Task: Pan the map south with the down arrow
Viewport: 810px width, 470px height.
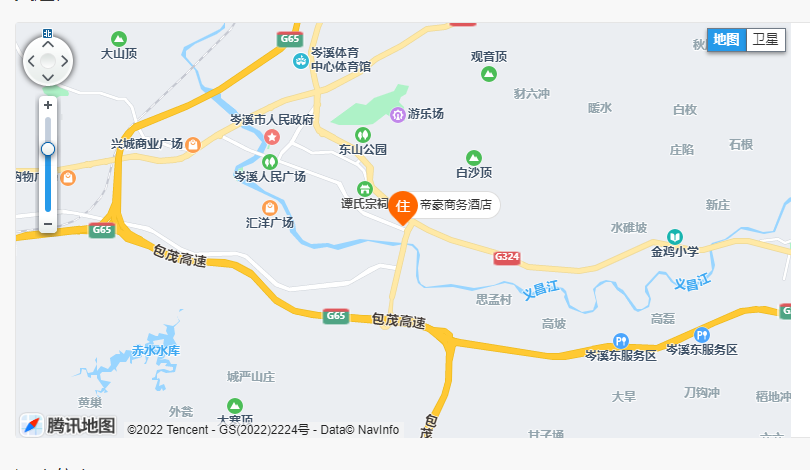Action: point(48,78)
